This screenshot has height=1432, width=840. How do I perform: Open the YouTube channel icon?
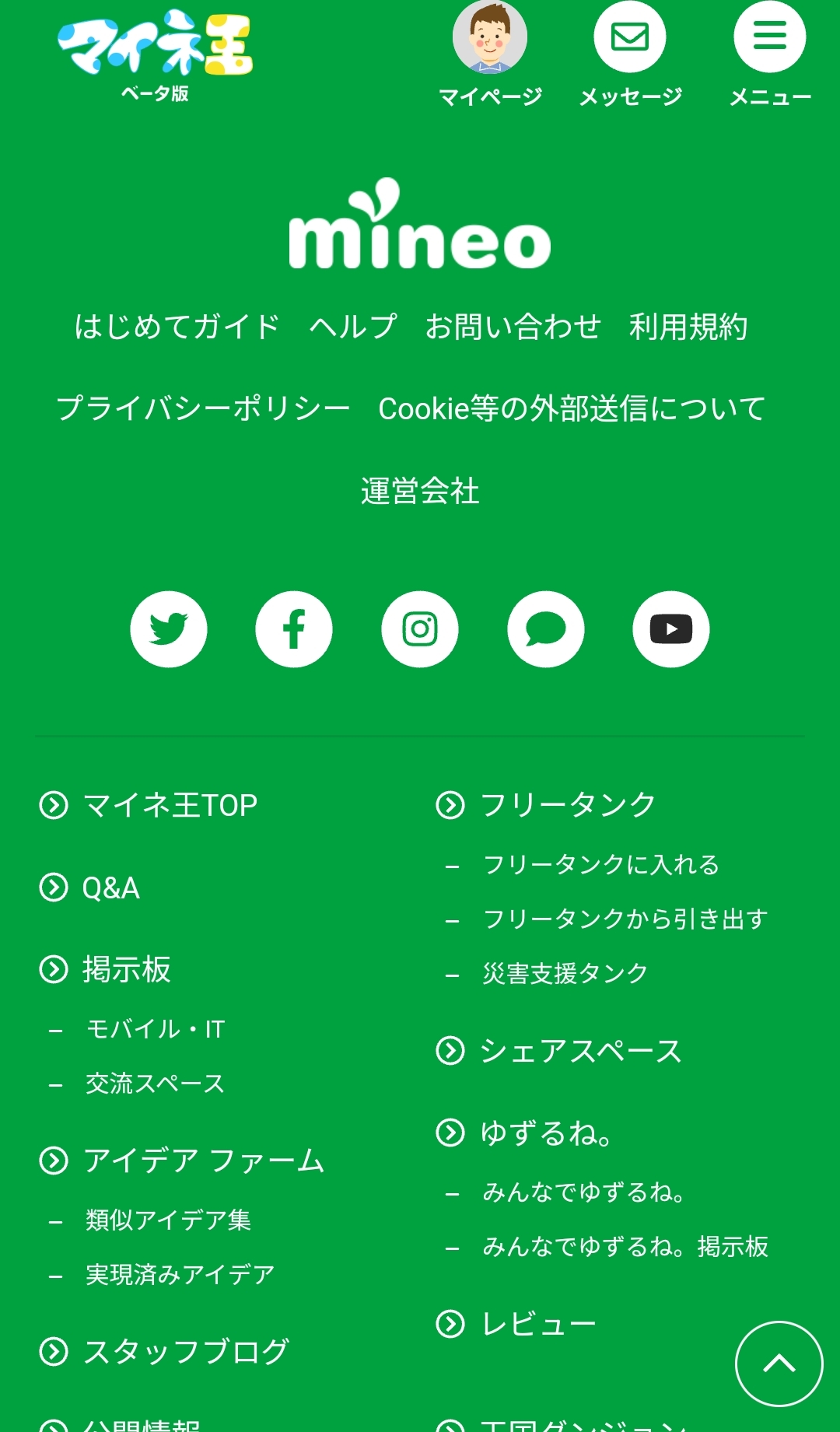click(x=670, y=629)
